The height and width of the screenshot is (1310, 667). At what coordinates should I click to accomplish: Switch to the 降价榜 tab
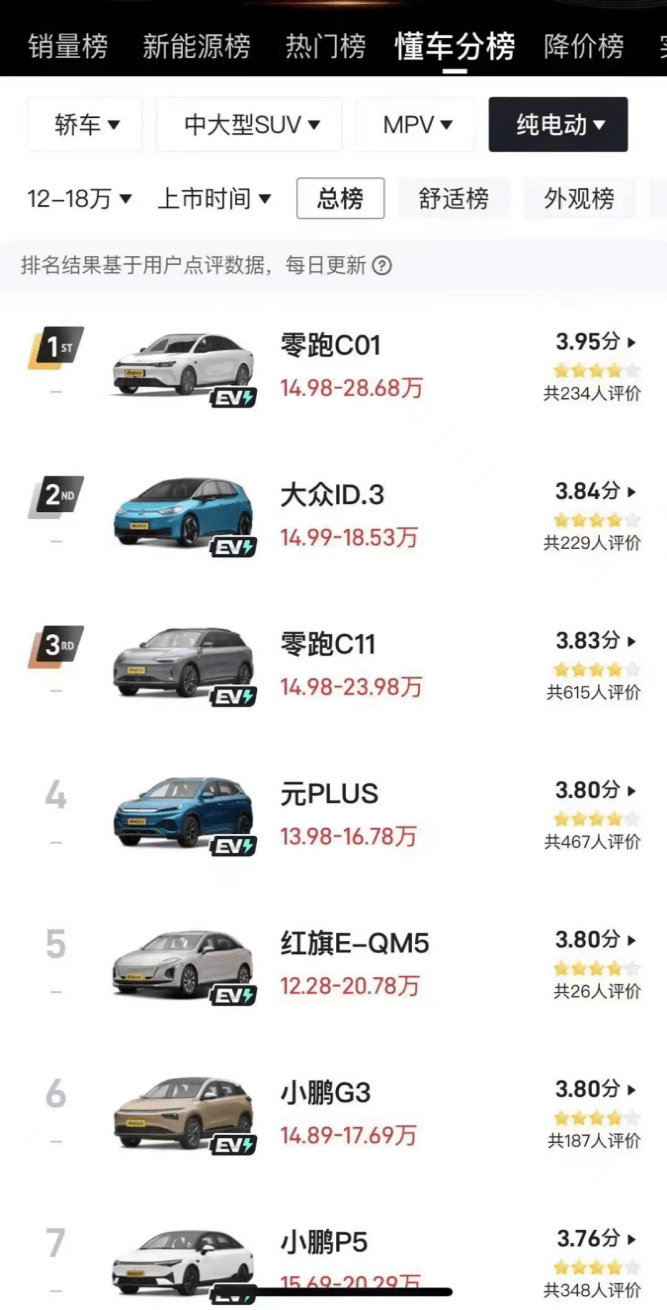click(583, 46)
